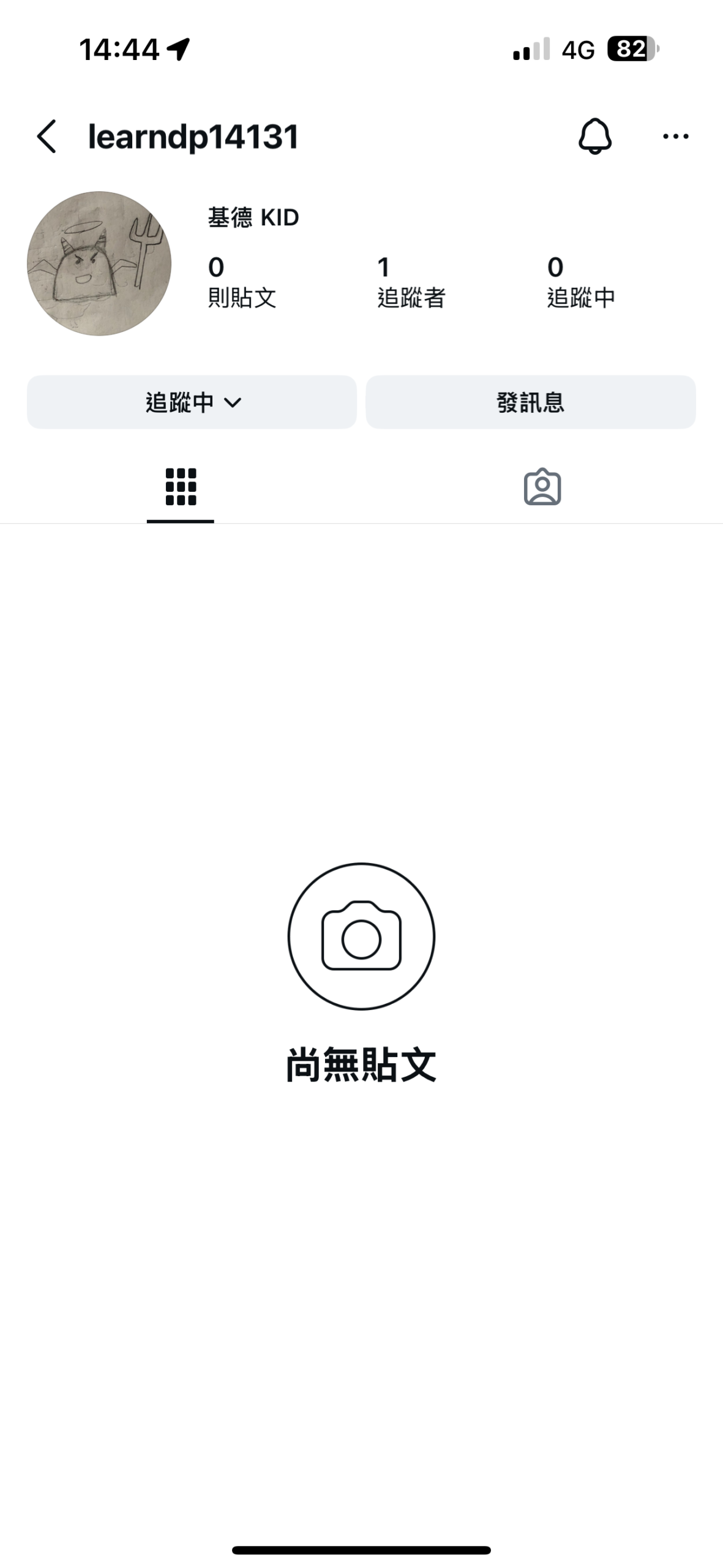The width and height of the screenshot is (723, 1568).
Task: Tap 發訊息 to send a message
Action: pyautogui.click(x=530, y=402)
